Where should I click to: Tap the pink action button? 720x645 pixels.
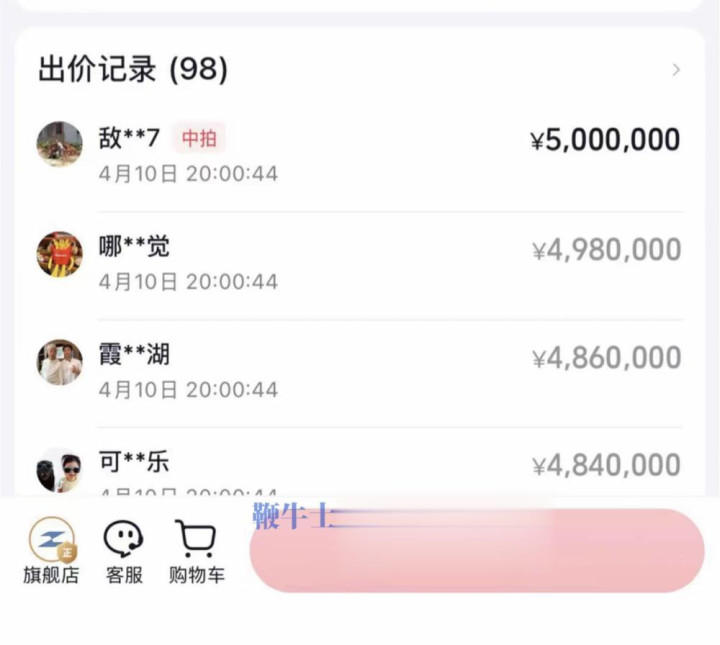click(476, 551)
